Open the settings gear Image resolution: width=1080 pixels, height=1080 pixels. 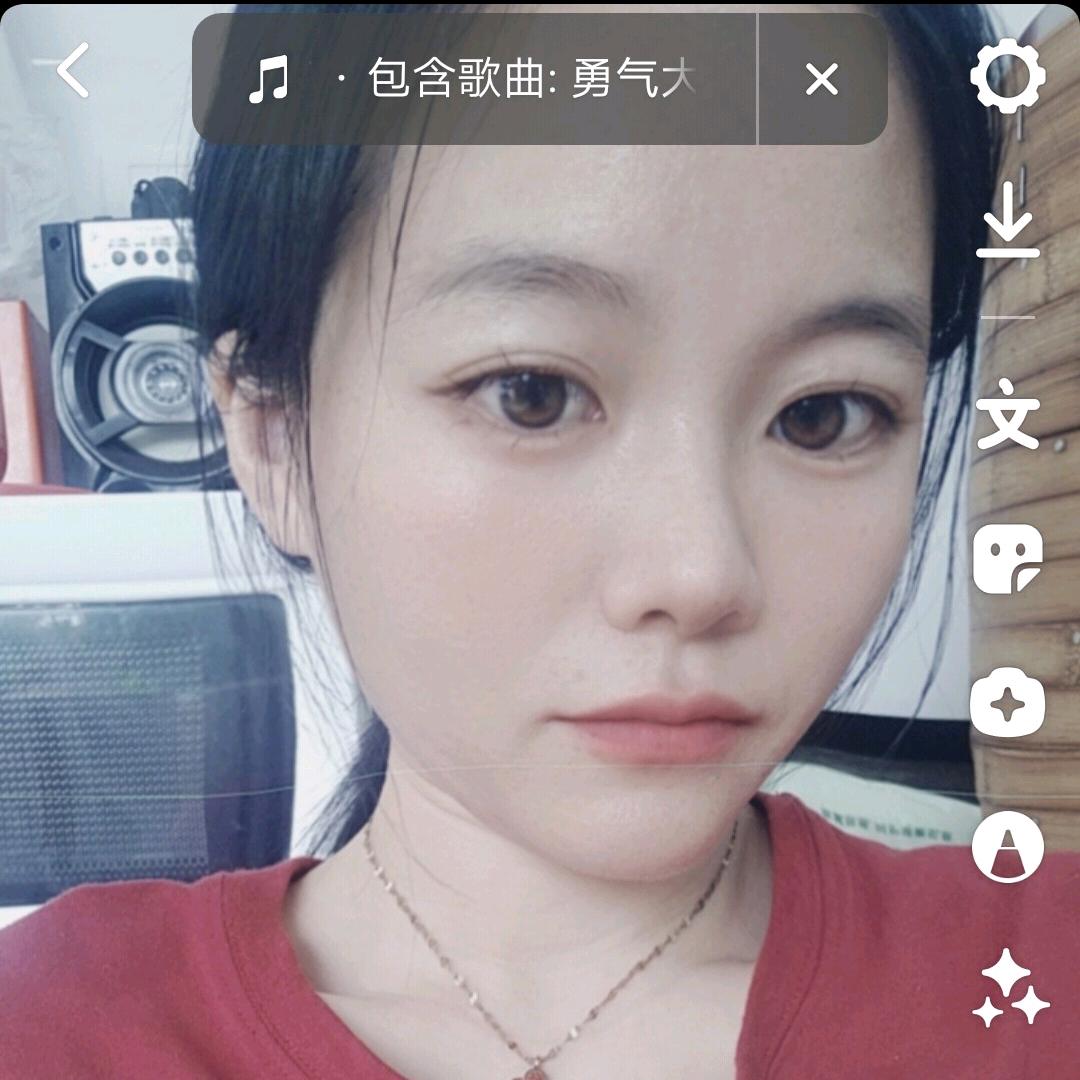1008,77
